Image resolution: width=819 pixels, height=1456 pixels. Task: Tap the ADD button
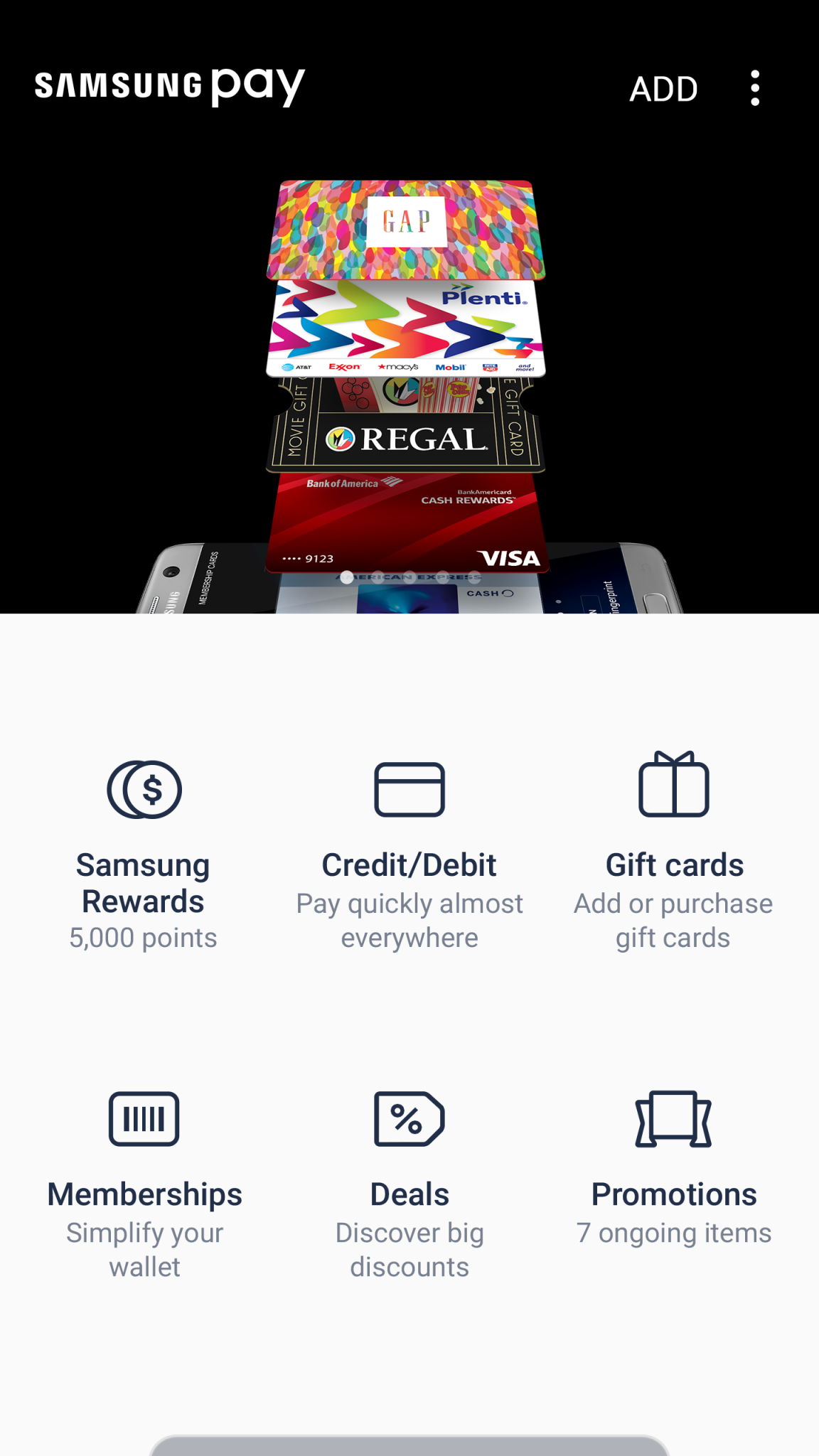[663, 89]
